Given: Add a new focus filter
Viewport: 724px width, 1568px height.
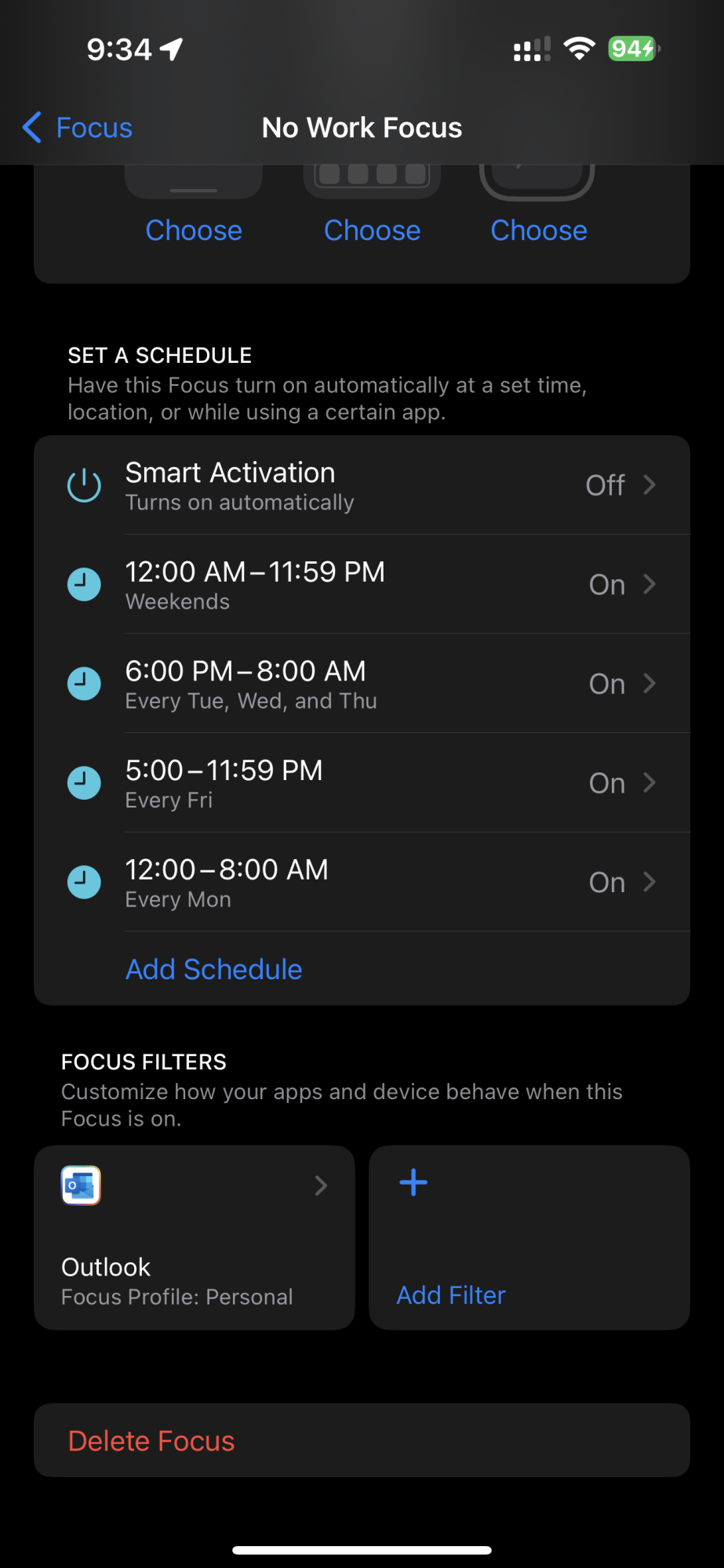Looking at the screenshot, I should pyautogui.click(x=529, y=1238).
